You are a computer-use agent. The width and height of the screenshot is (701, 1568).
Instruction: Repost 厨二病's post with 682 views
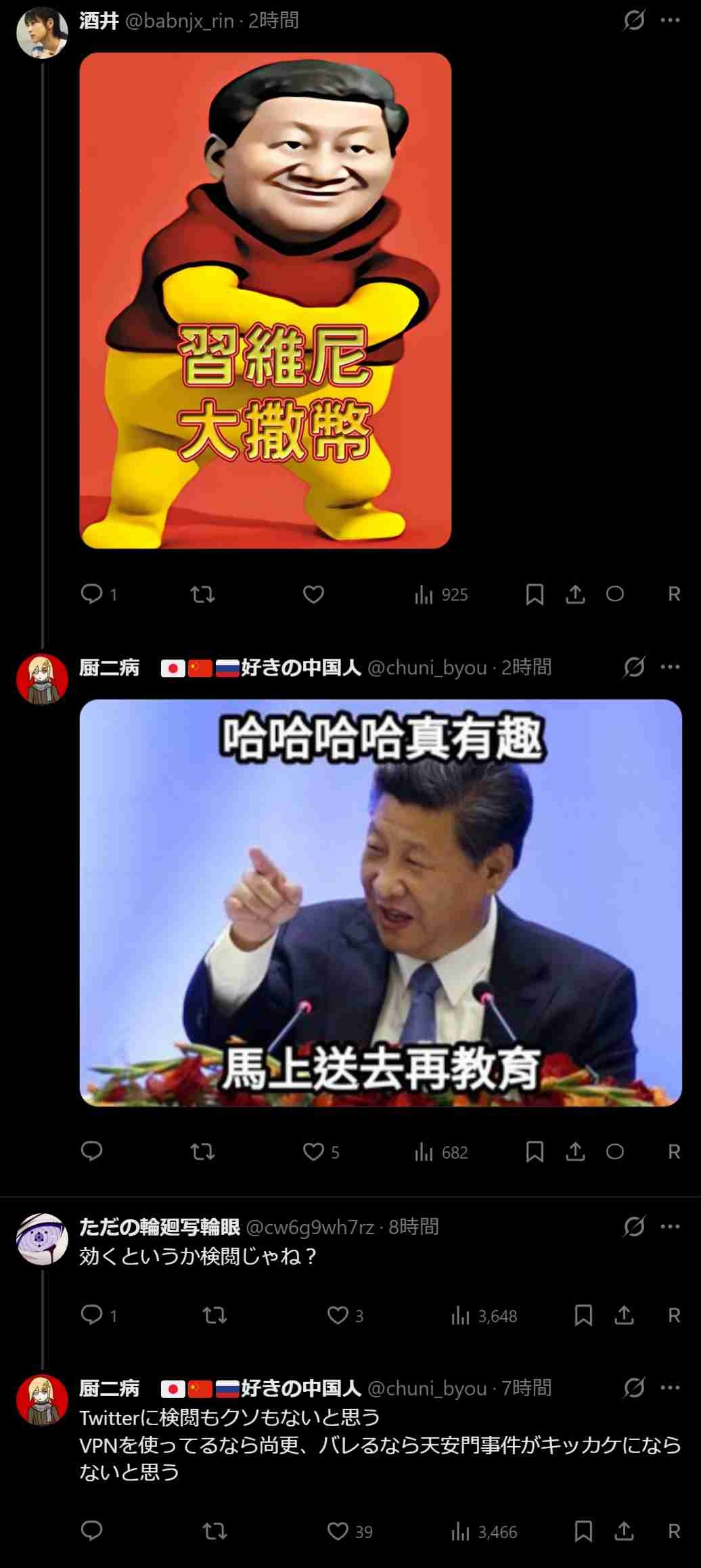click(x=202, y=1152)
